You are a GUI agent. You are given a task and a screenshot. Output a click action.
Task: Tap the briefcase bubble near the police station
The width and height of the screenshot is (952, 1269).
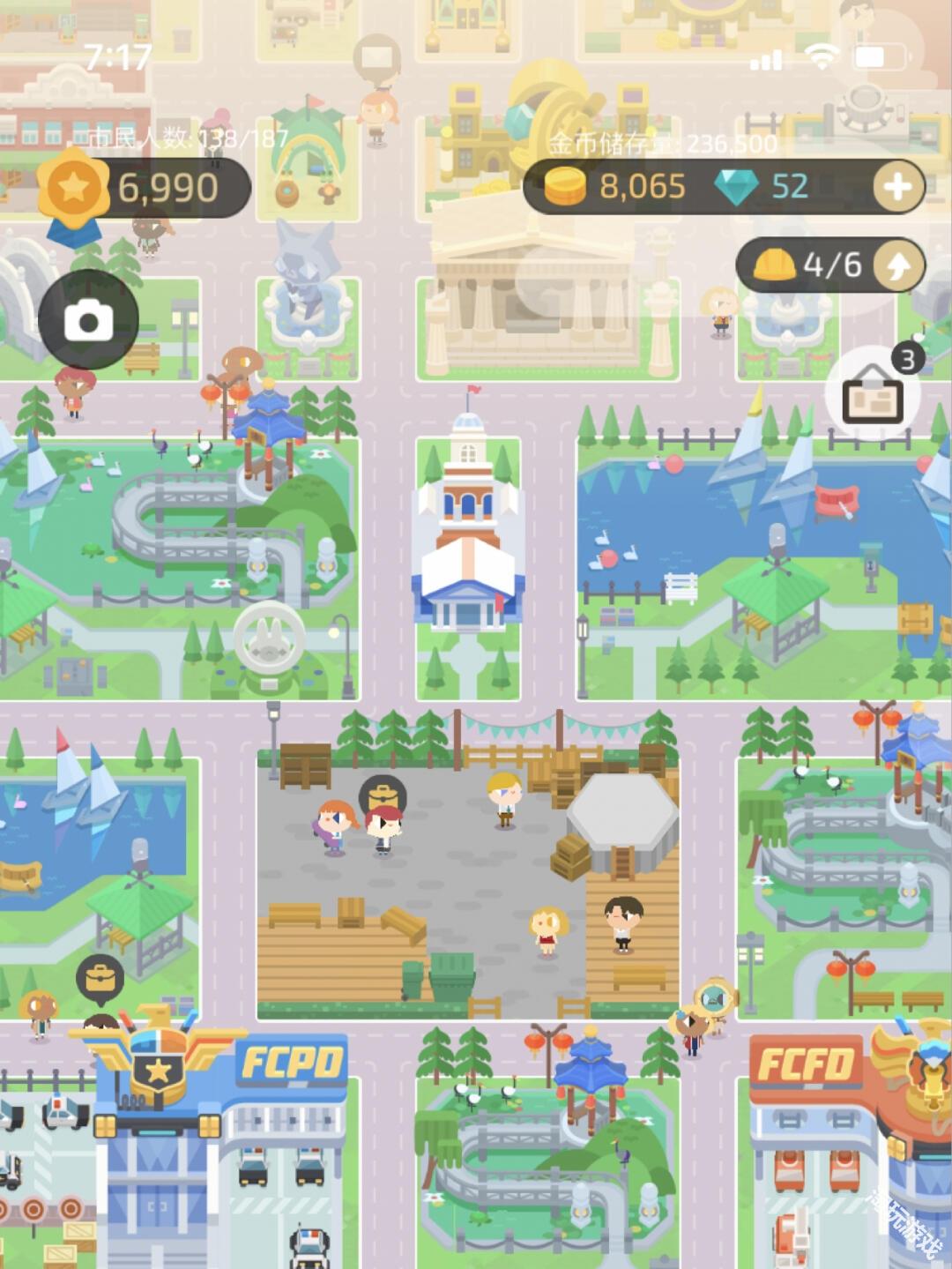(x=100, y=977)
